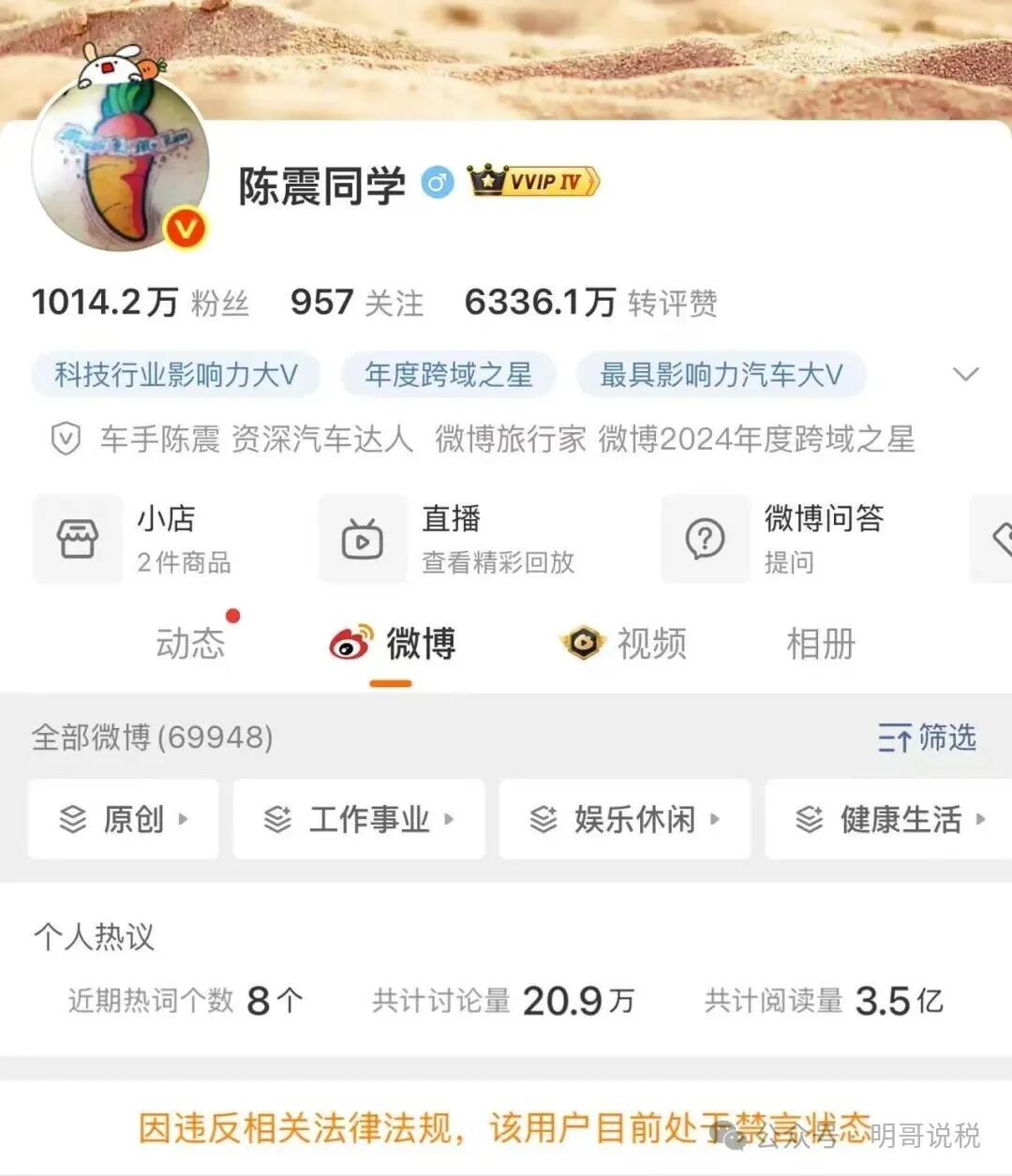1012x1176 pixels.
Task: Expand the 原创 filter dropdown
Action: [x=123, y=819]
